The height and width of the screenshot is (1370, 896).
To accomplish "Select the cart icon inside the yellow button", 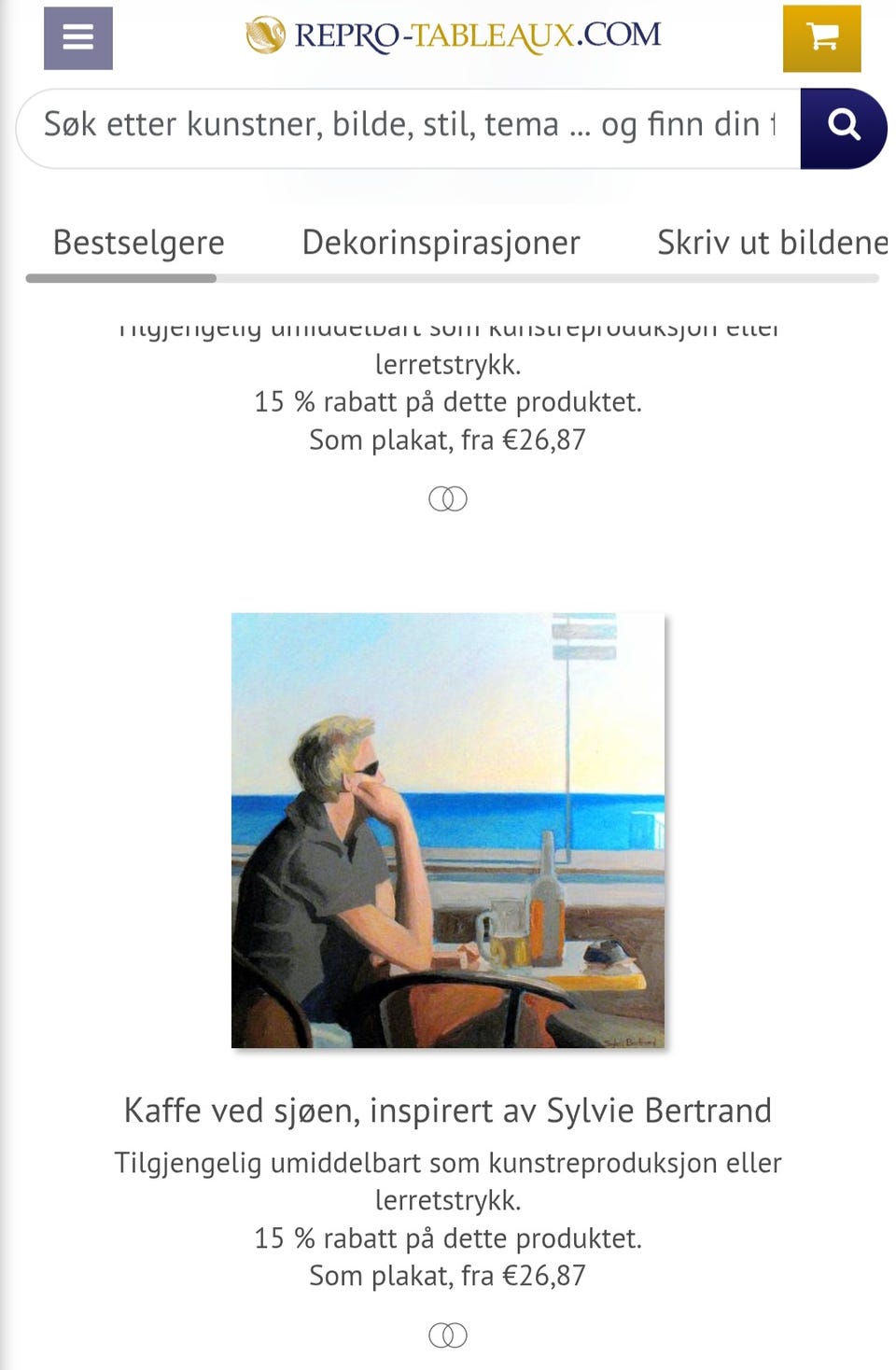I will coord(821,38).
